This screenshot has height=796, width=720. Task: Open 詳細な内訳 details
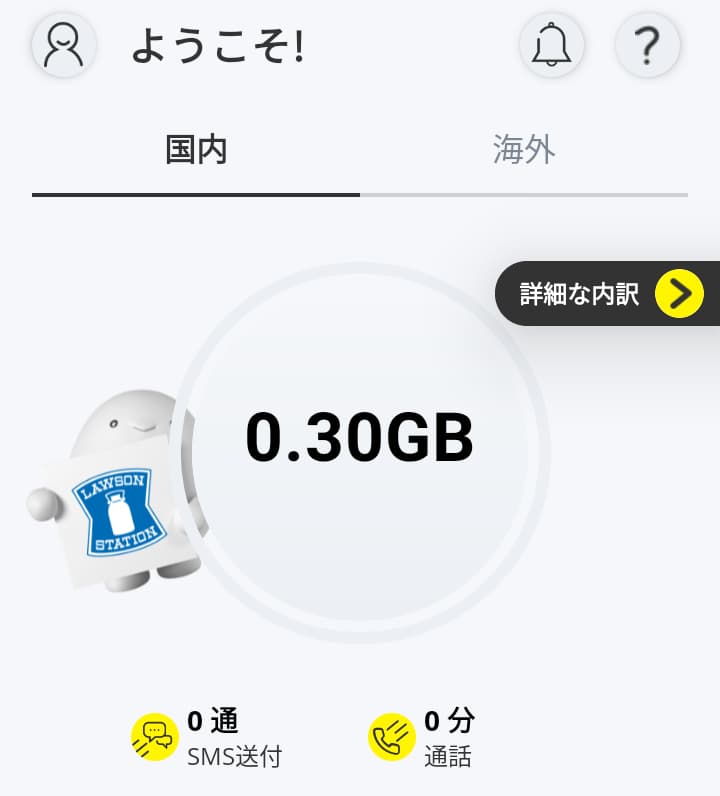tap(608, 293)
